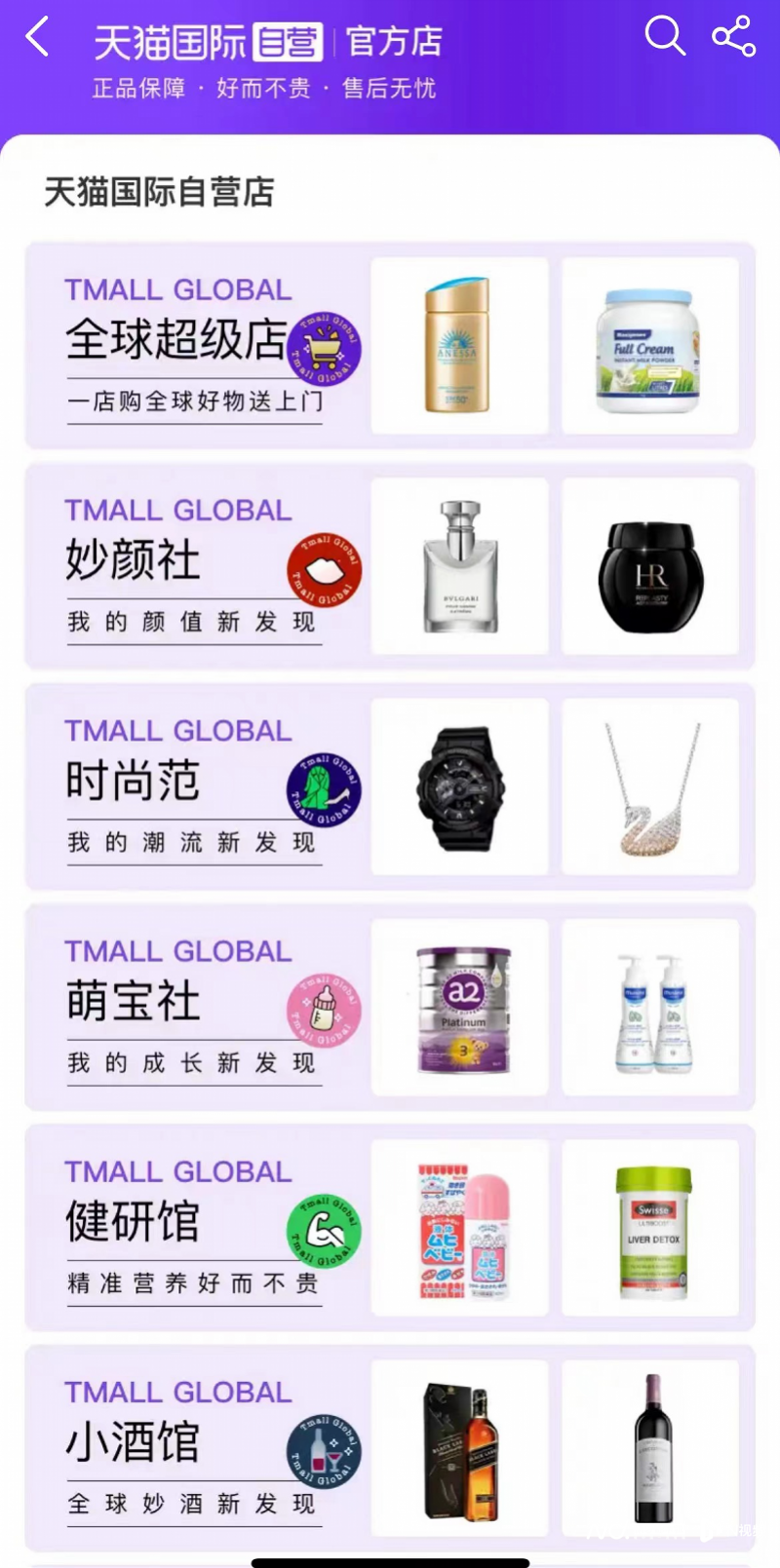The width and height of the screenshot is (780, 1568).
Task: Select the black G-Shock watch tile
Action: pyautogui.click(x=459, y=786)
